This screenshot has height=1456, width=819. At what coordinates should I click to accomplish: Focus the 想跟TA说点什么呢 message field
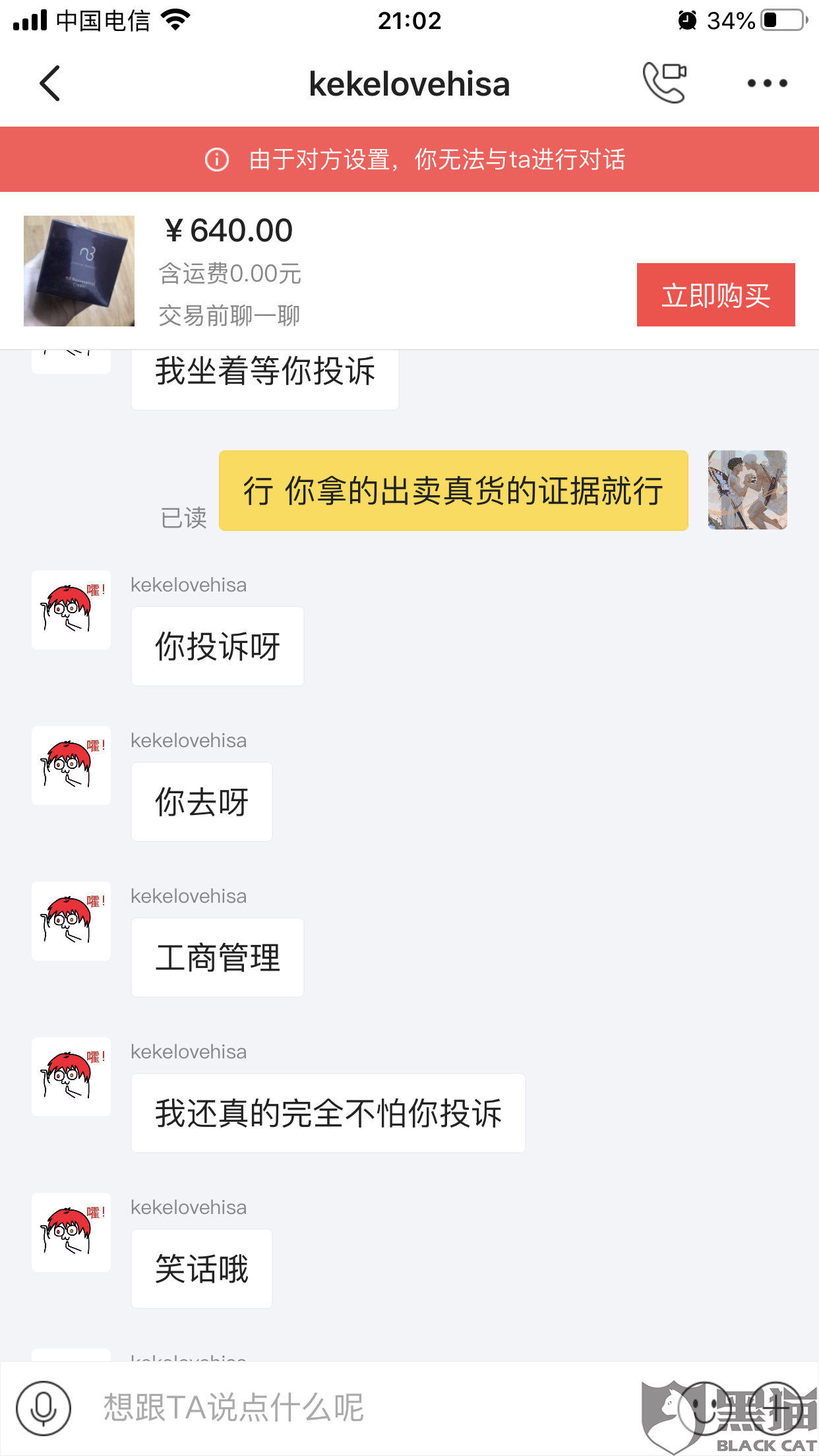click(x=356, y=1407)
